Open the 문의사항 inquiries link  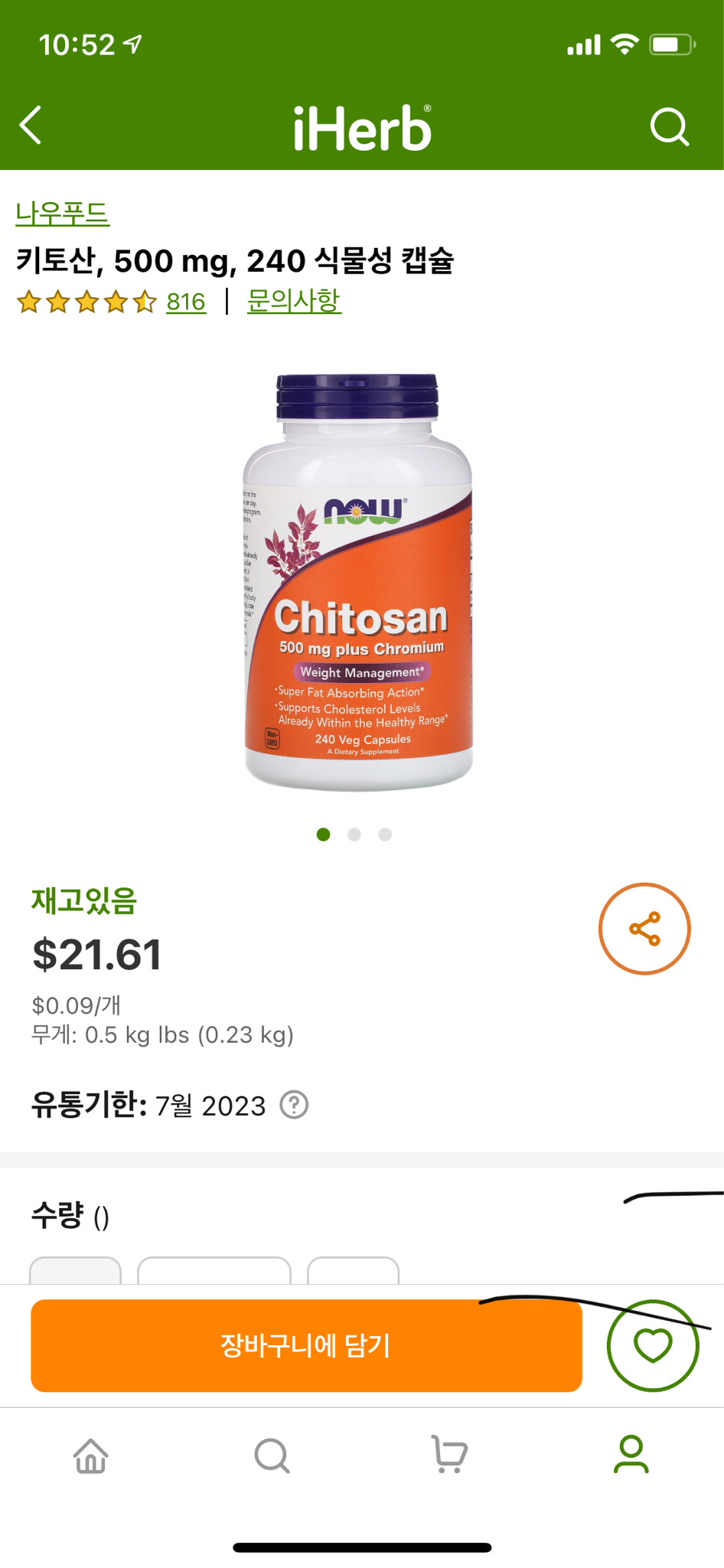[294, 301]
